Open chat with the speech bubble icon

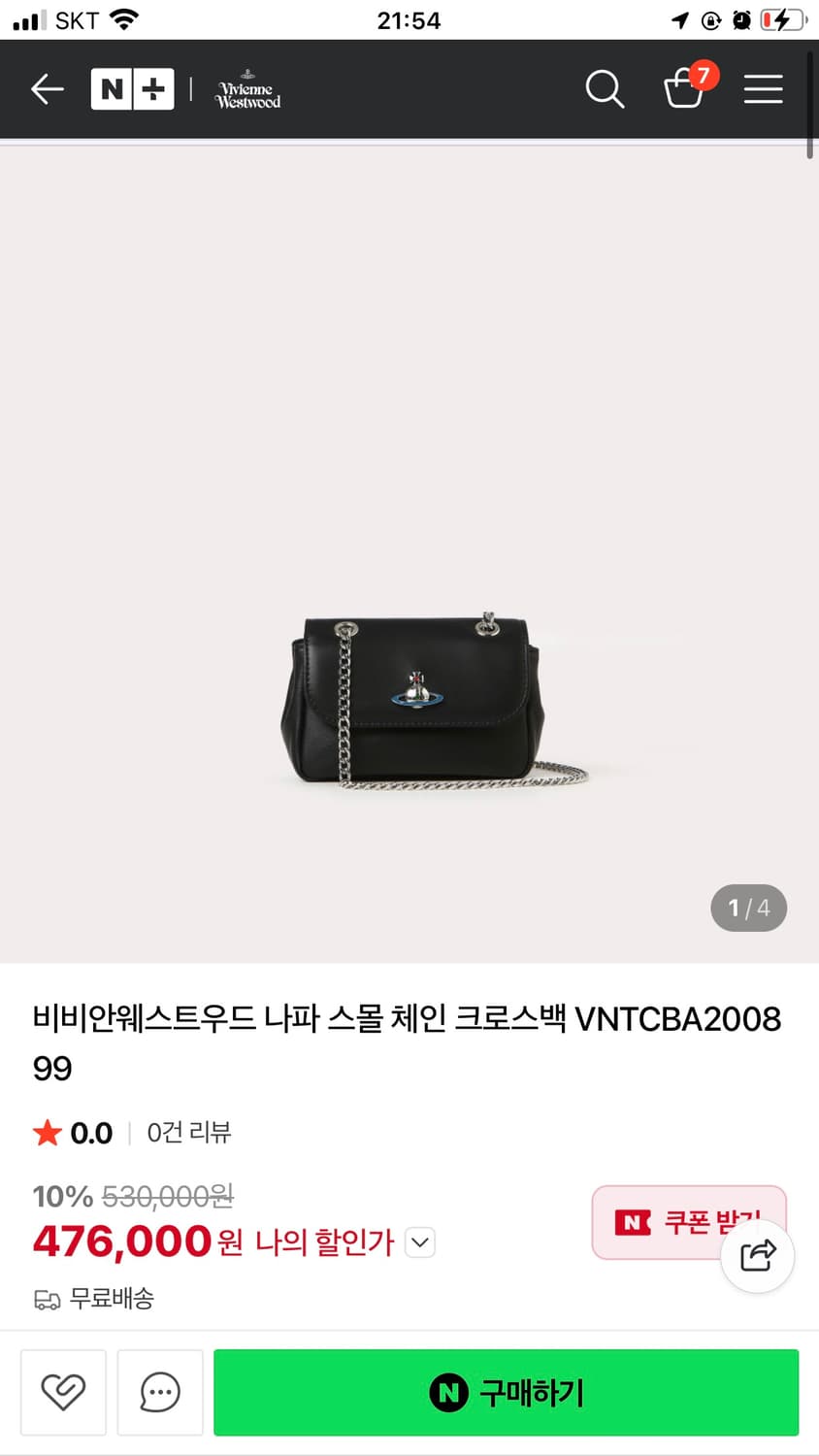point(159,1392)
